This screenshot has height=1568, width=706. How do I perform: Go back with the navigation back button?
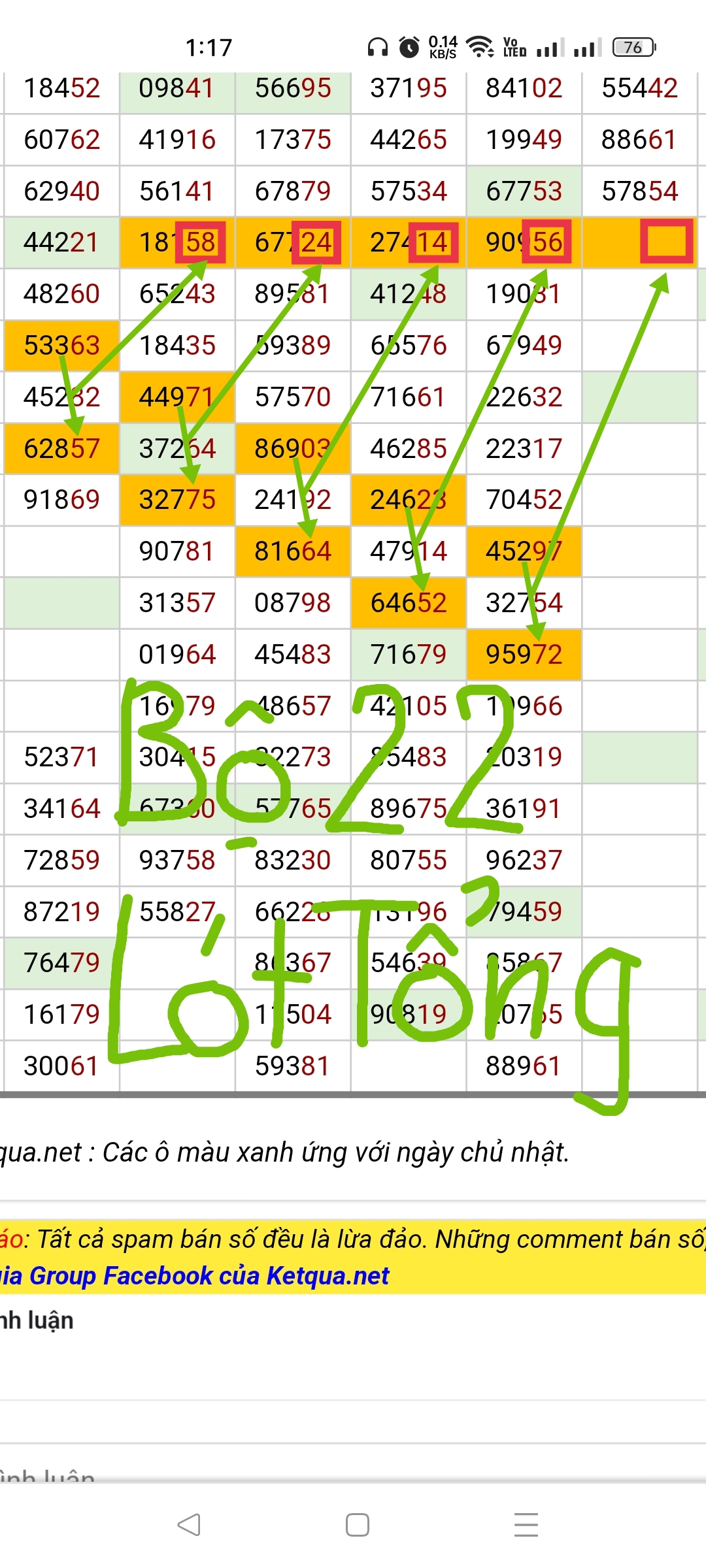(x=189, y=1525)
